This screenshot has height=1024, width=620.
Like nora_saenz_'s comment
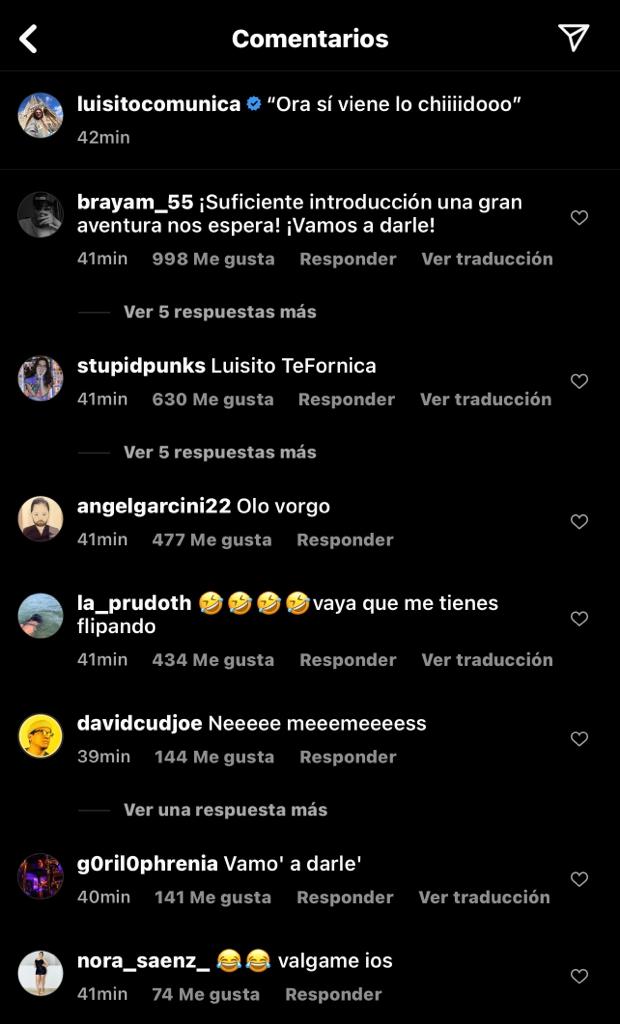click(x=579, y=976)
